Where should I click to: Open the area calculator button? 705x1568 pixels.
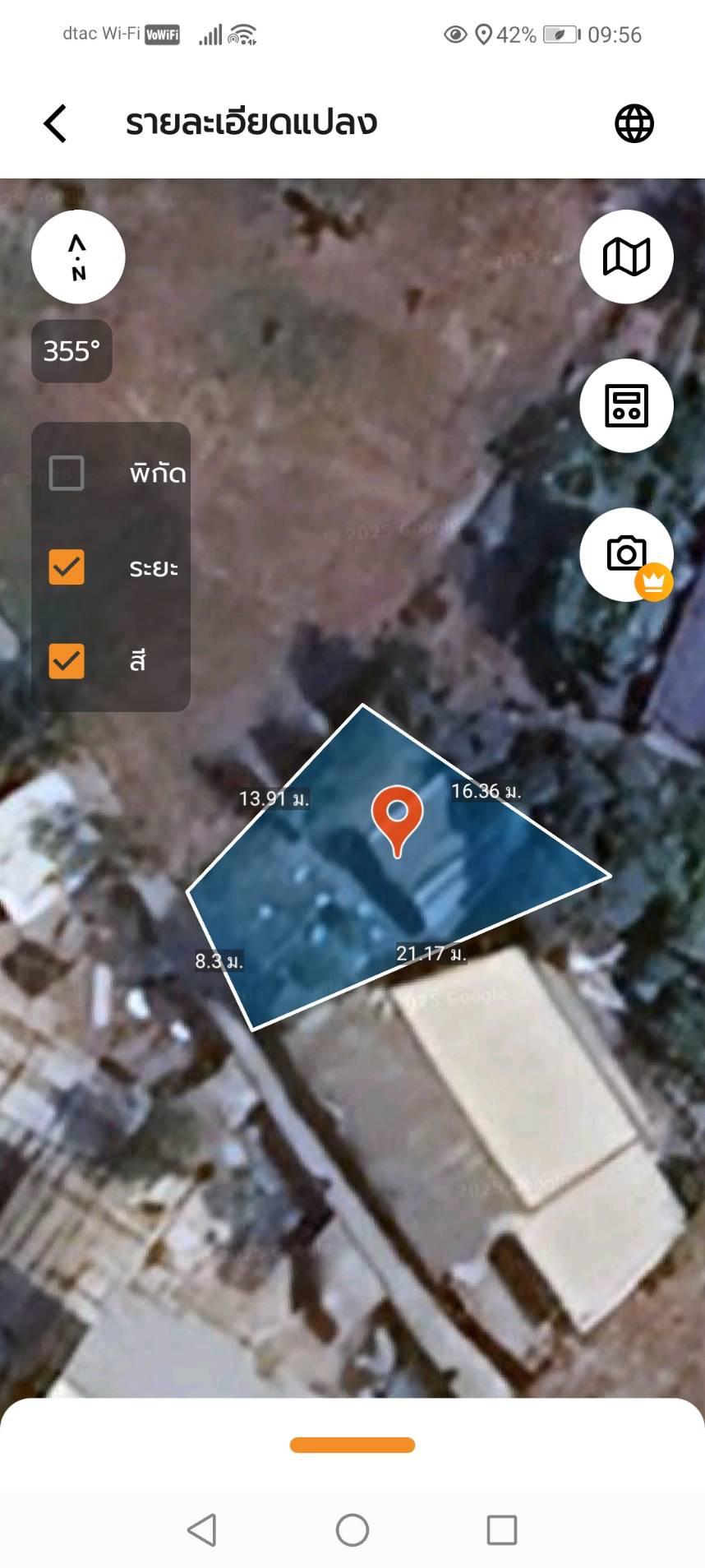626,405
